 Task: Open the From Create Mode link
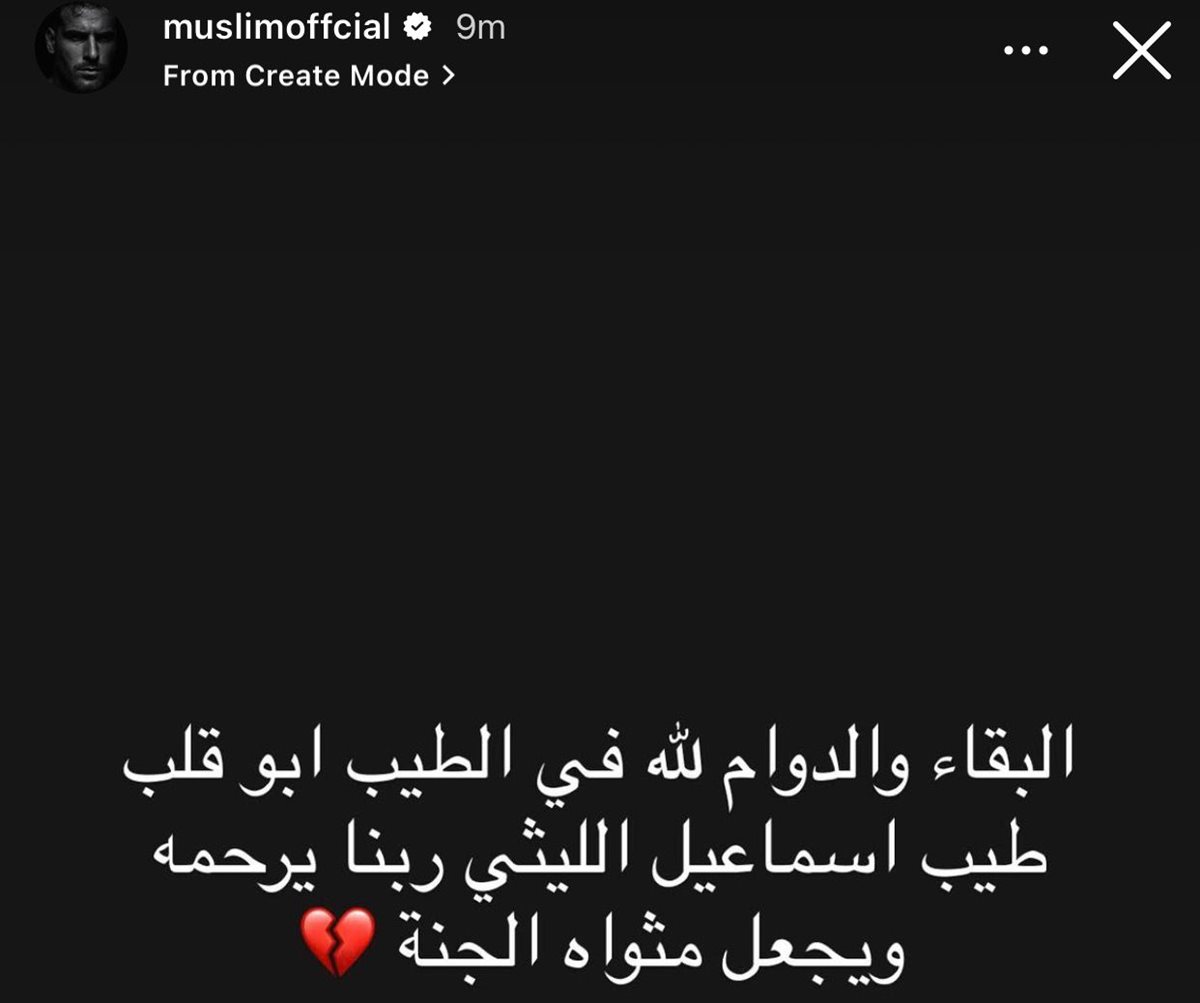(308, 76)
